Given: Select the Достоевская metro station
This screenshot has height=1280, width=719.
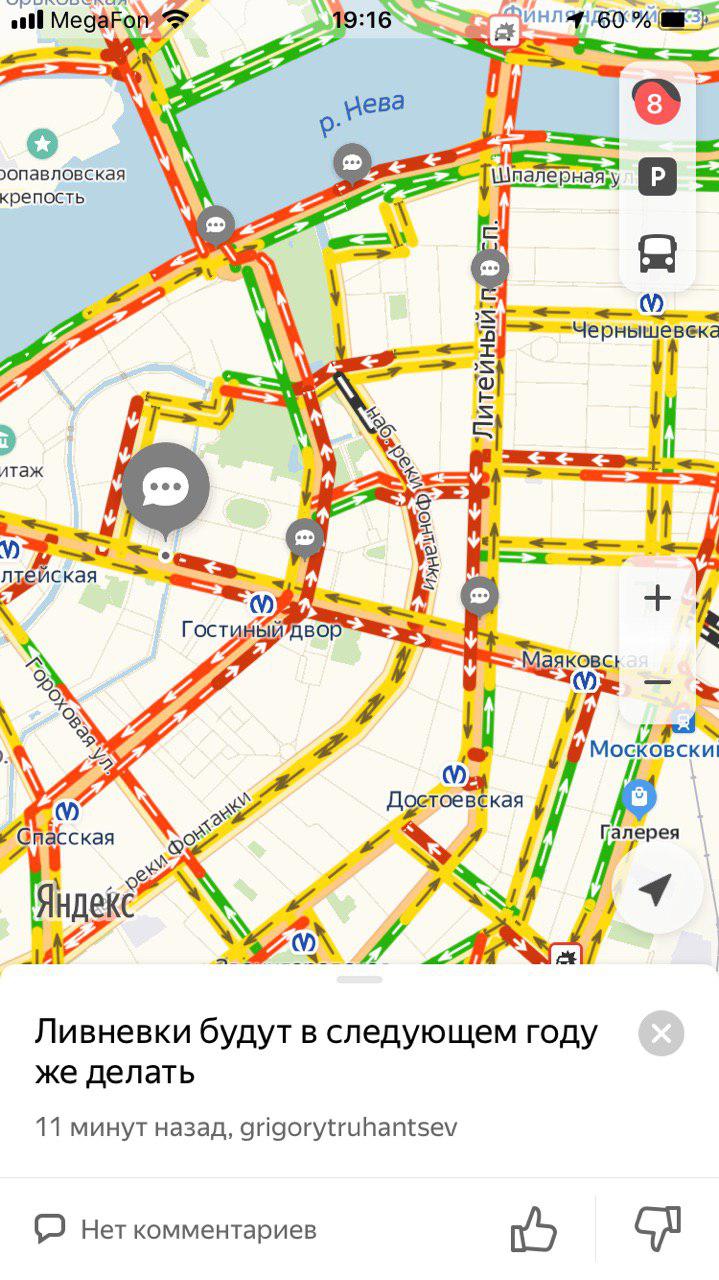Looking at the screenshot, I should [x=455, y=775].
